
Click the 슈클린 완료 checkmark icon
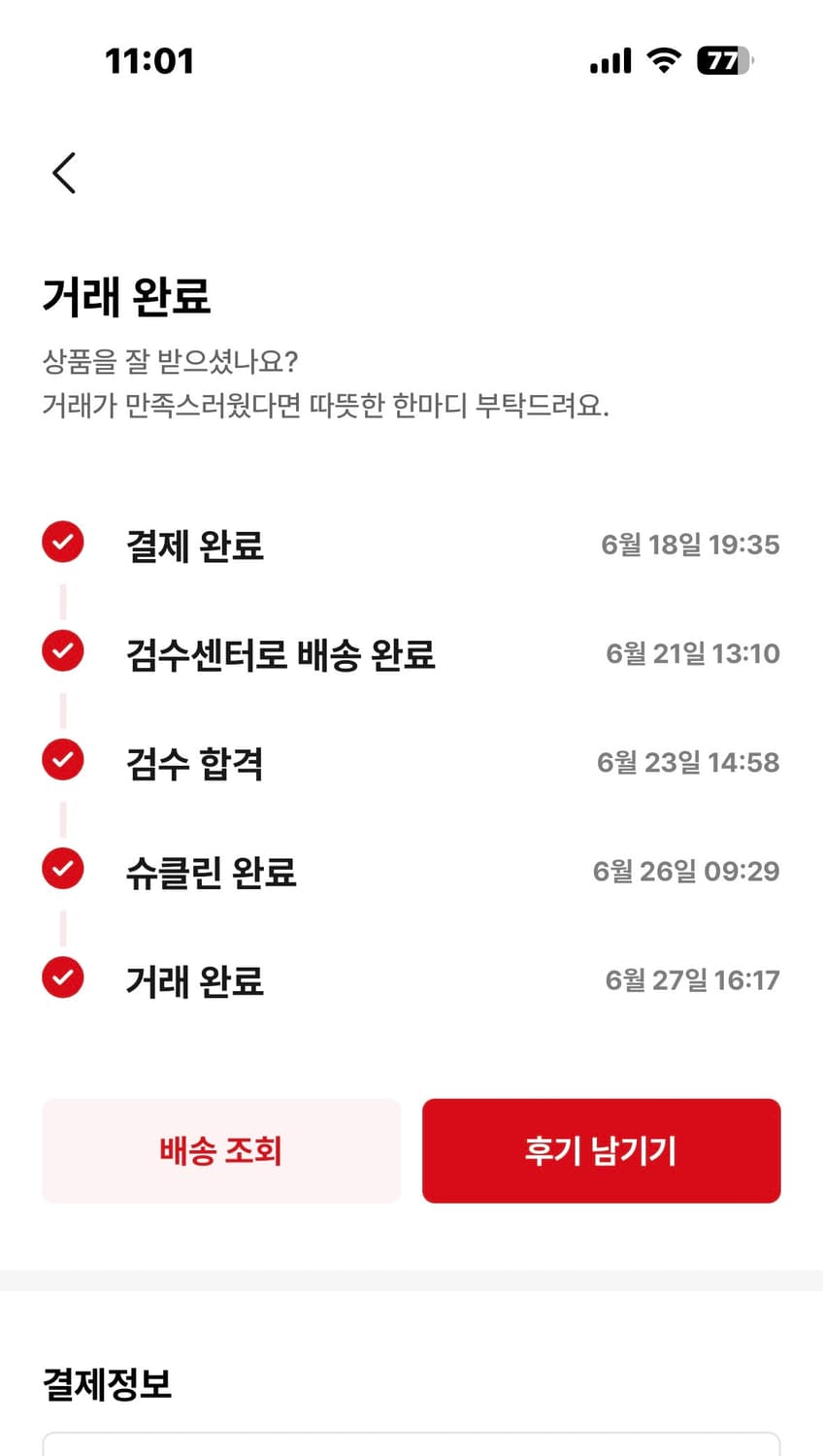click(62, 868)
